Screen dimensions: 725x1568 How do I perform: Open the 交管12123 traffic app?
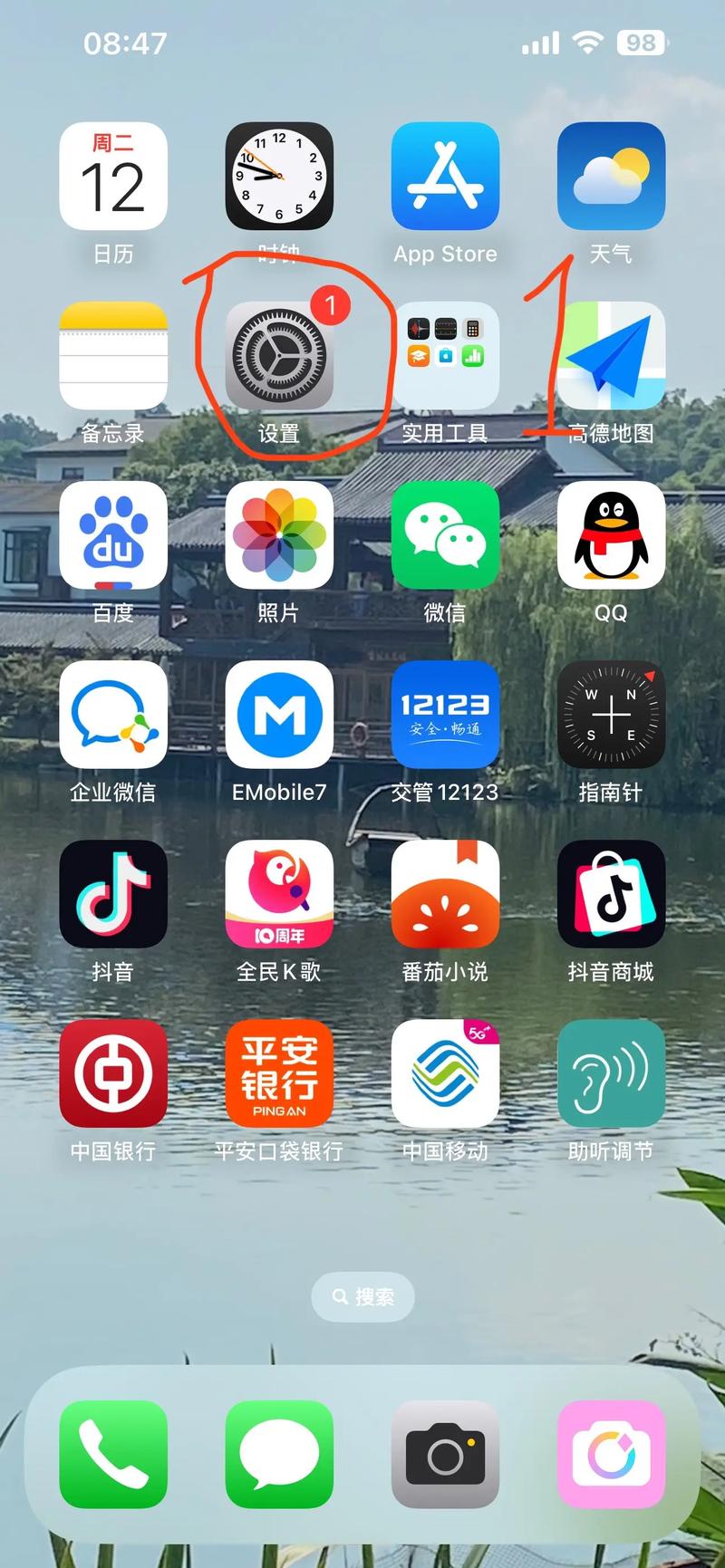pyautogui.click(x=445, y=716)
